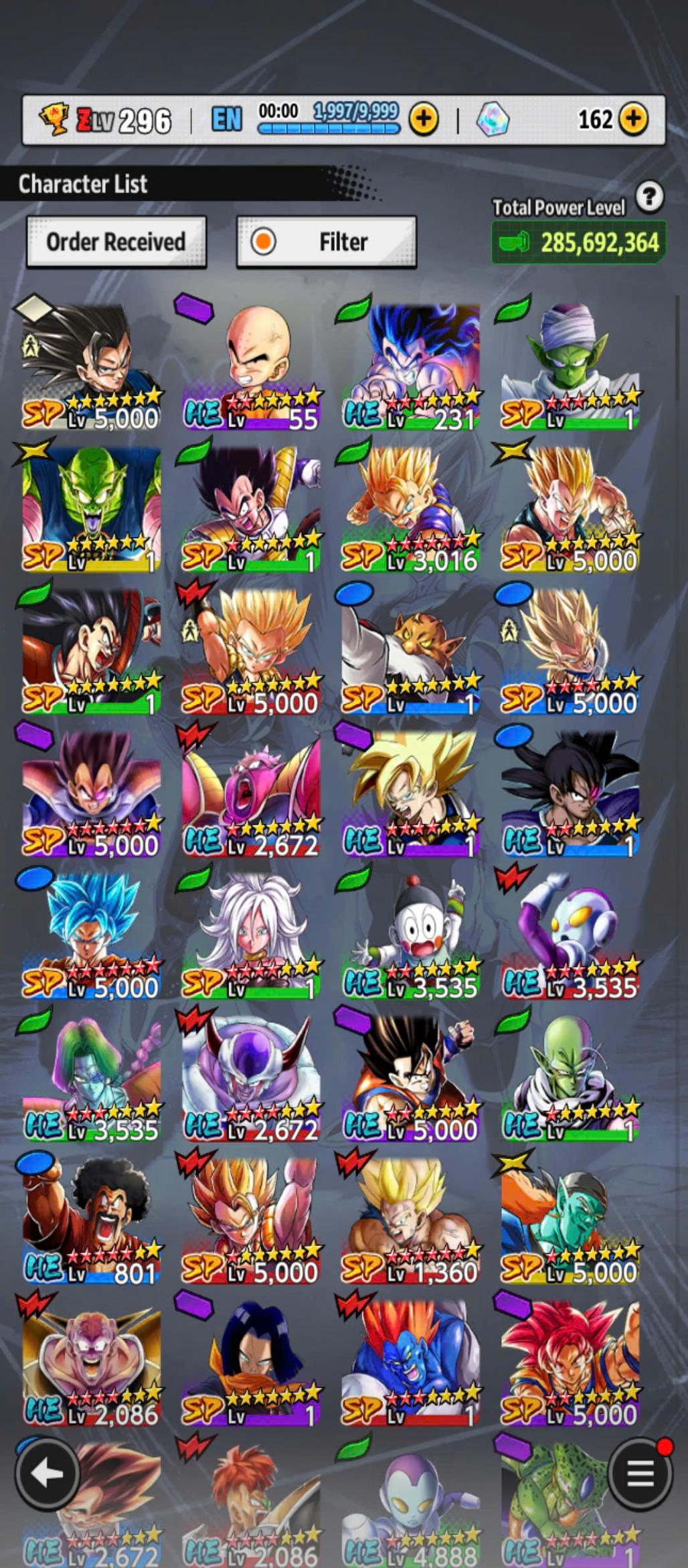Open the help question mark icon
Image resolution: width=688 pixels, height=1568 pixels.
[x=649, y=197]
